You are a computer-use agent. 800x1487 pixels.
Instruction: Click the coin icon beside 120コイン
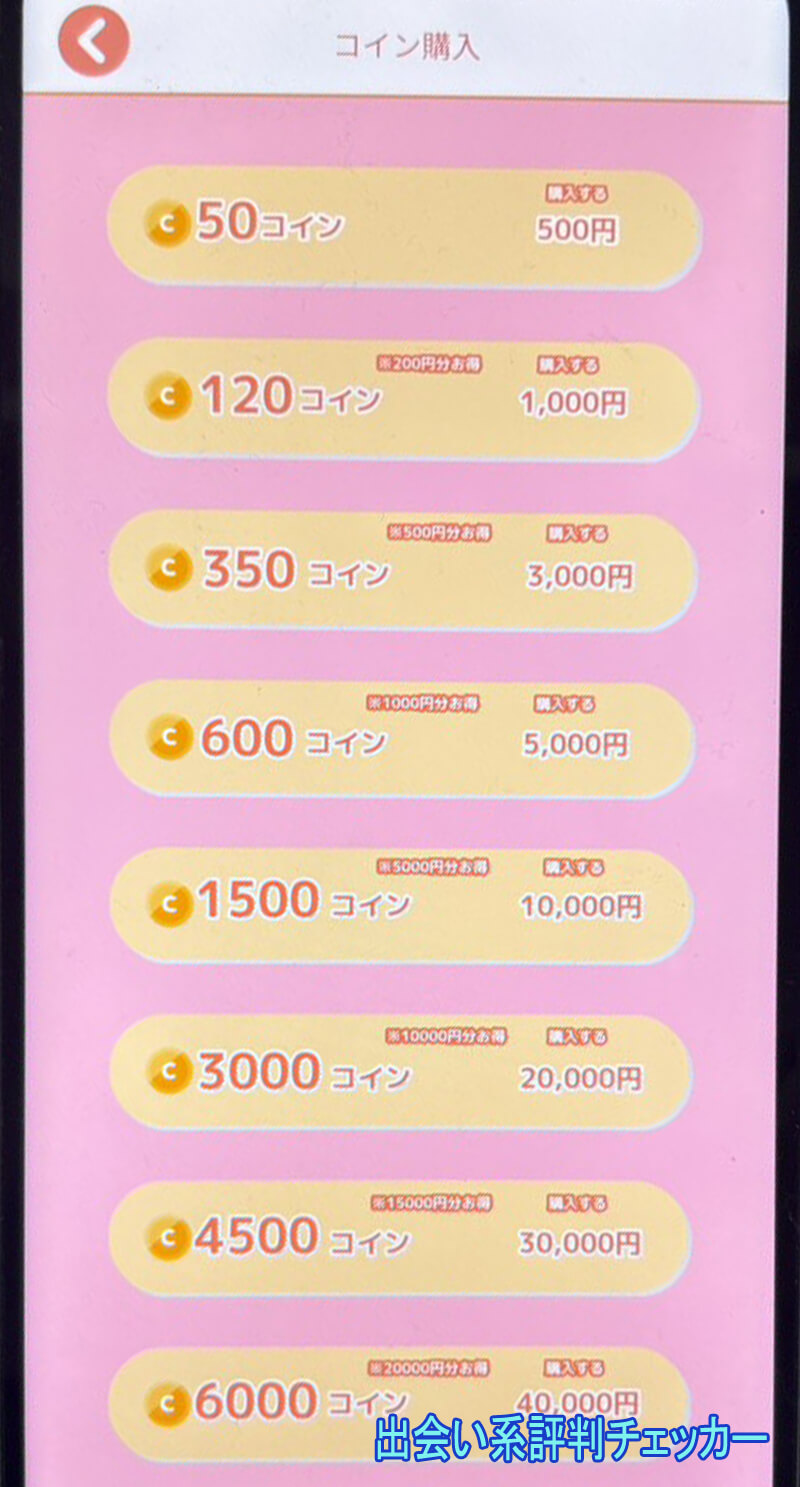(x=170, y=397)
